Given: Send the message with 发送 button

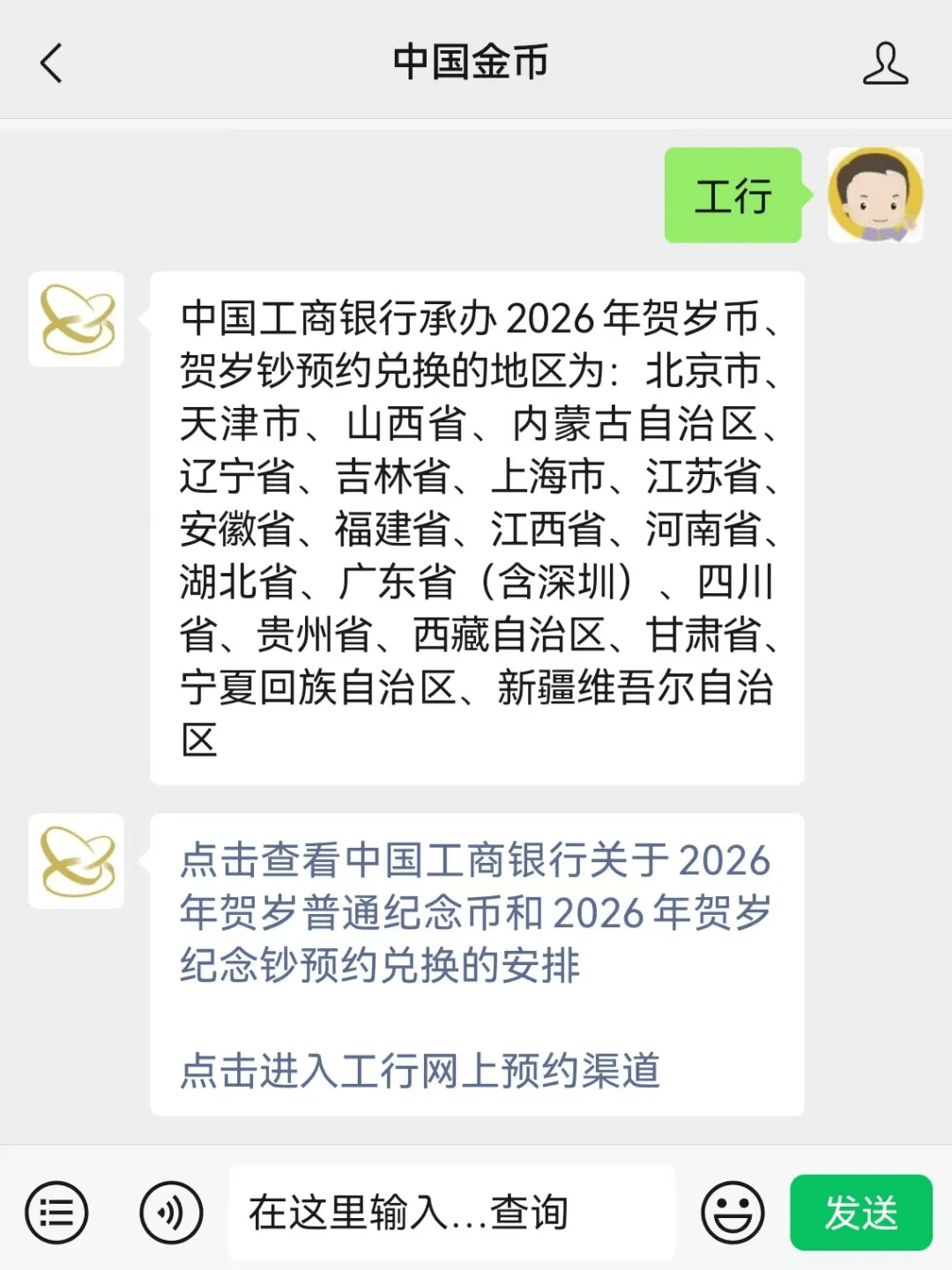Looking at the screenshot, I should 860,1213.
